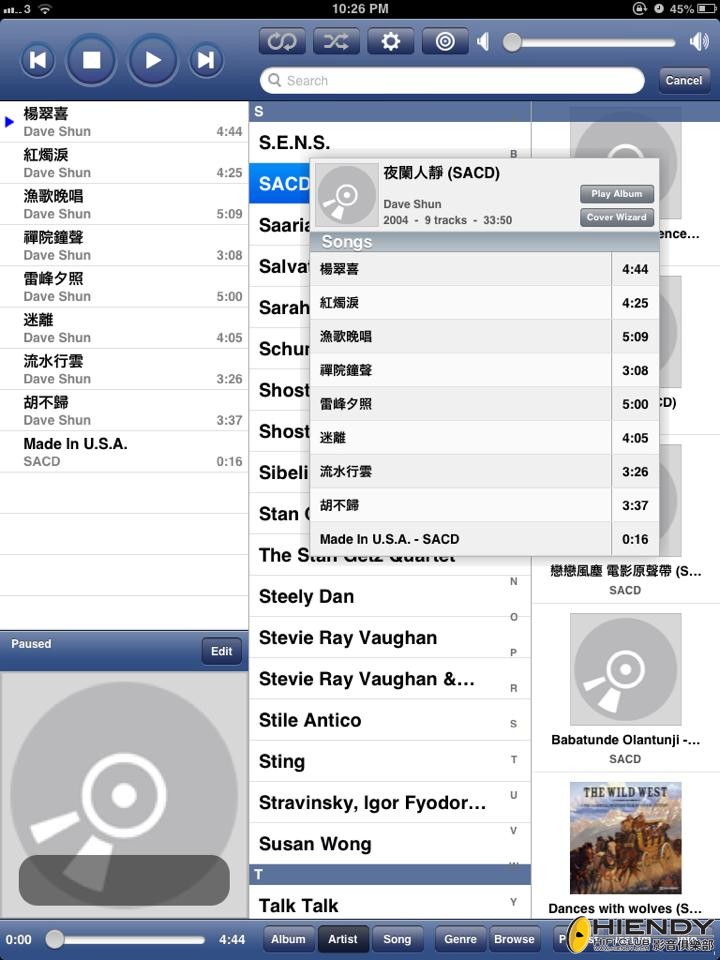Stop playback
The image size is (720, 960).
(x=91, y=61)
